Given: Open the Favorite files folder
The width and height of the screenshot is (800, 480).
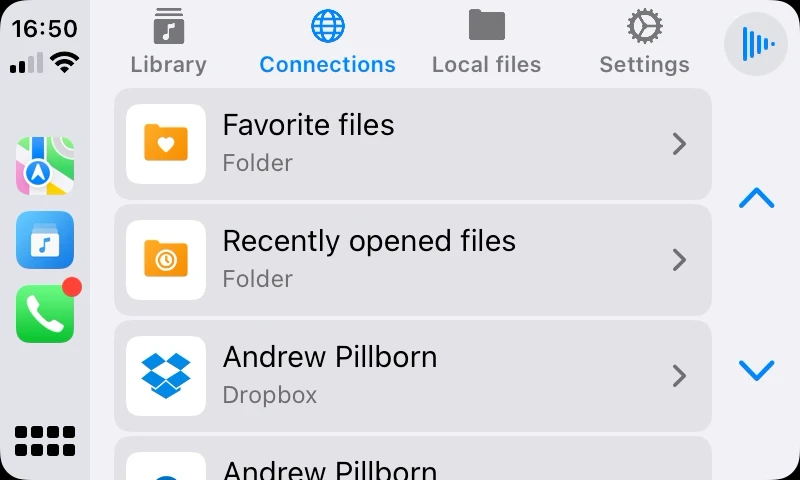Looking at the screenshot, I should coord(412,144).
